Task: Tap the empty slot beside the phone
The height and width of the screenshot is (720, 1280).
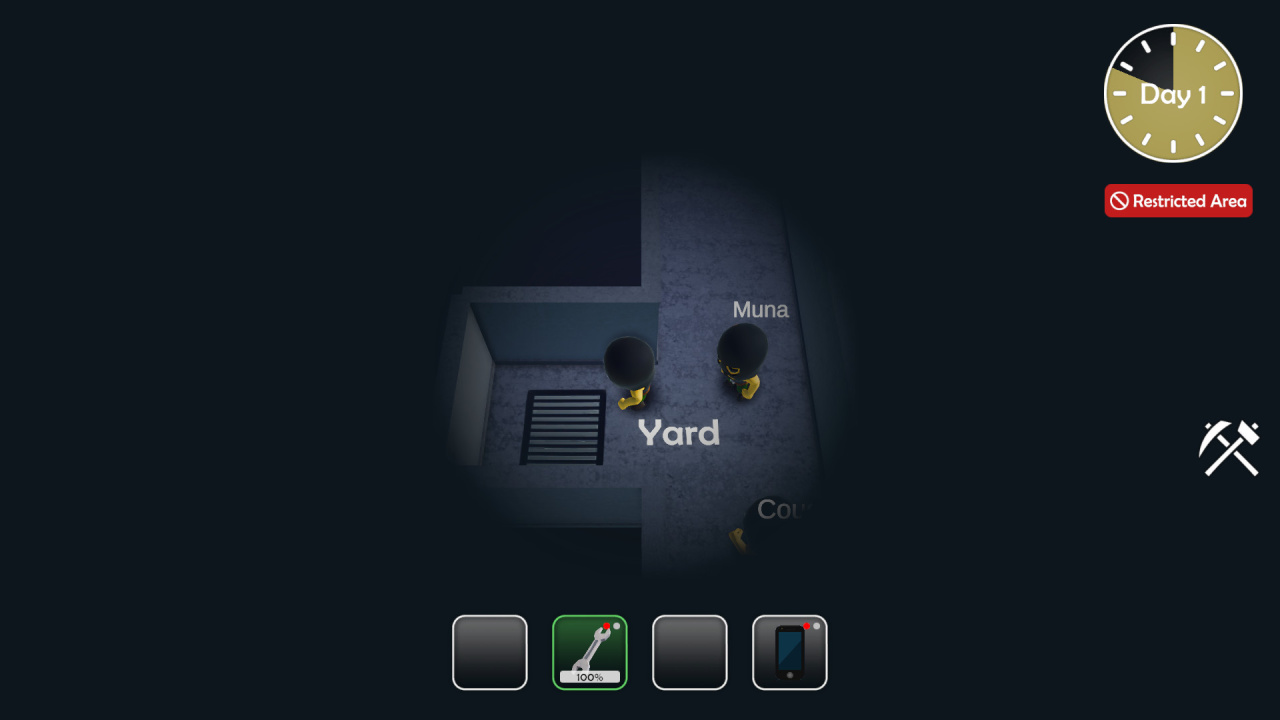Action: 690,652
